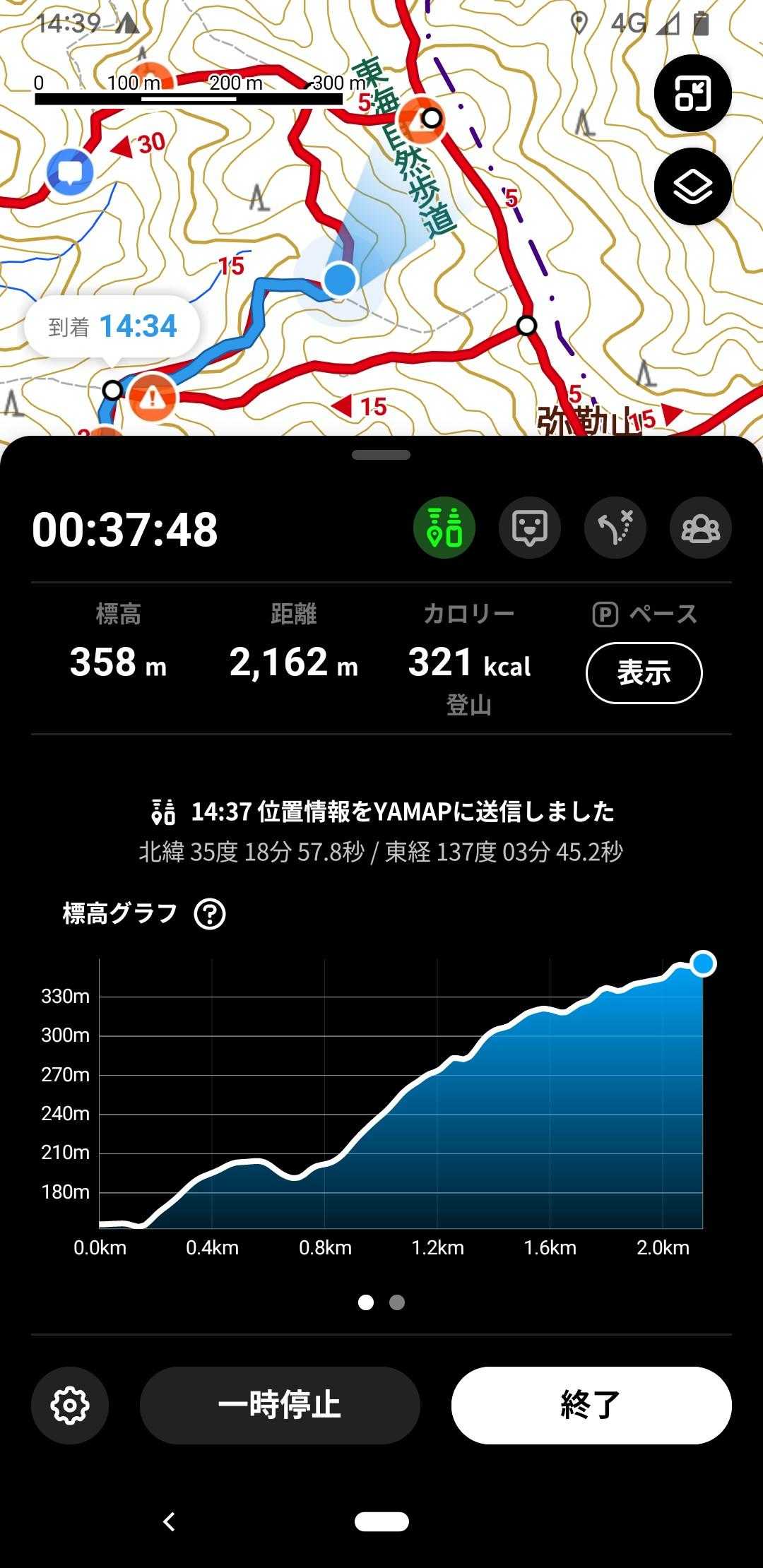Viewport: 763px width, 1568px height.
Task: Show pace with the 表示 button
Action: click(644, 672)
